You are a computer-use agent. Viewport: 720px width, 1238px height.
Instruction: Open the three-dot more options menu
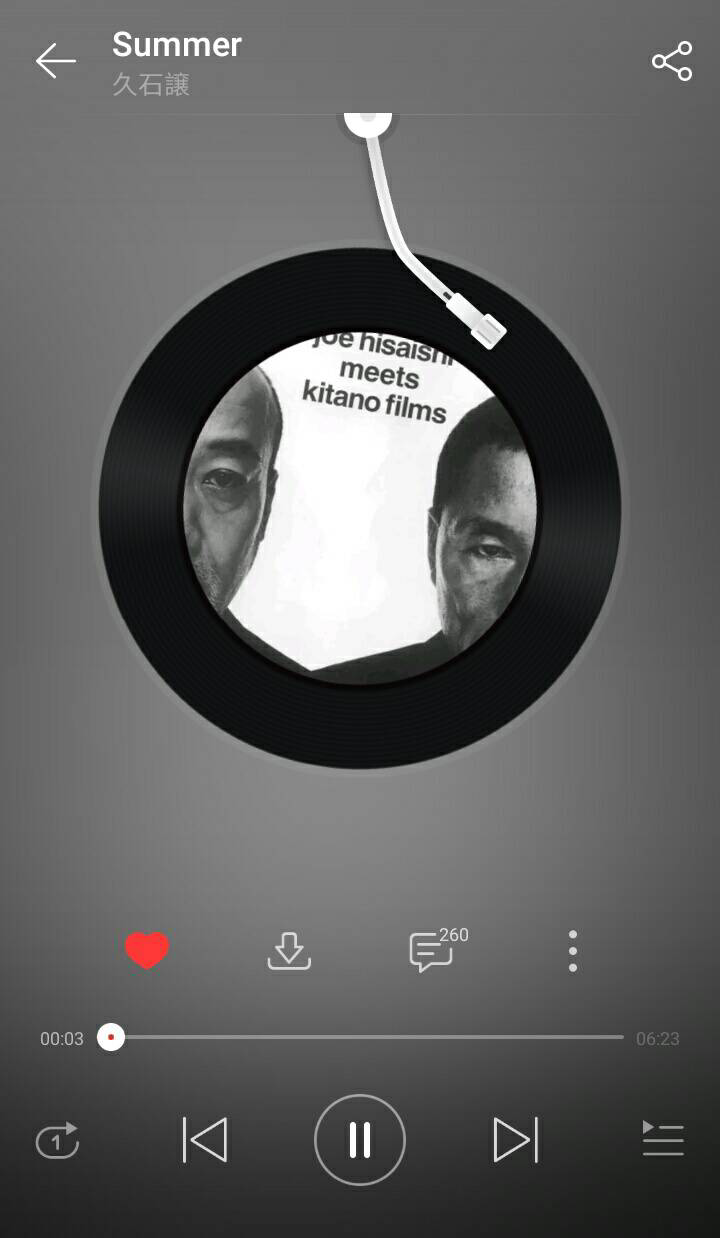click(572, 951)
